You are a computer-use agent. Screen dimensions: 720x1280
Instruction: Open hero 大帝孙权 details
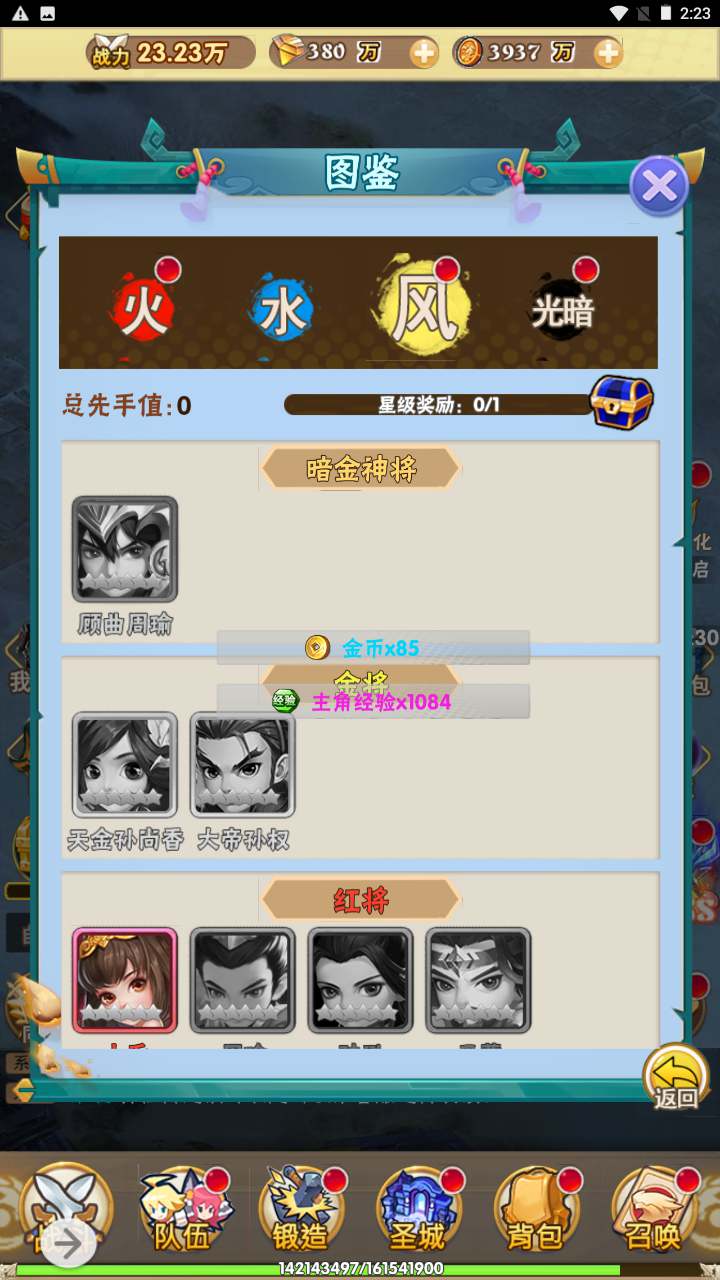point(243,765)
